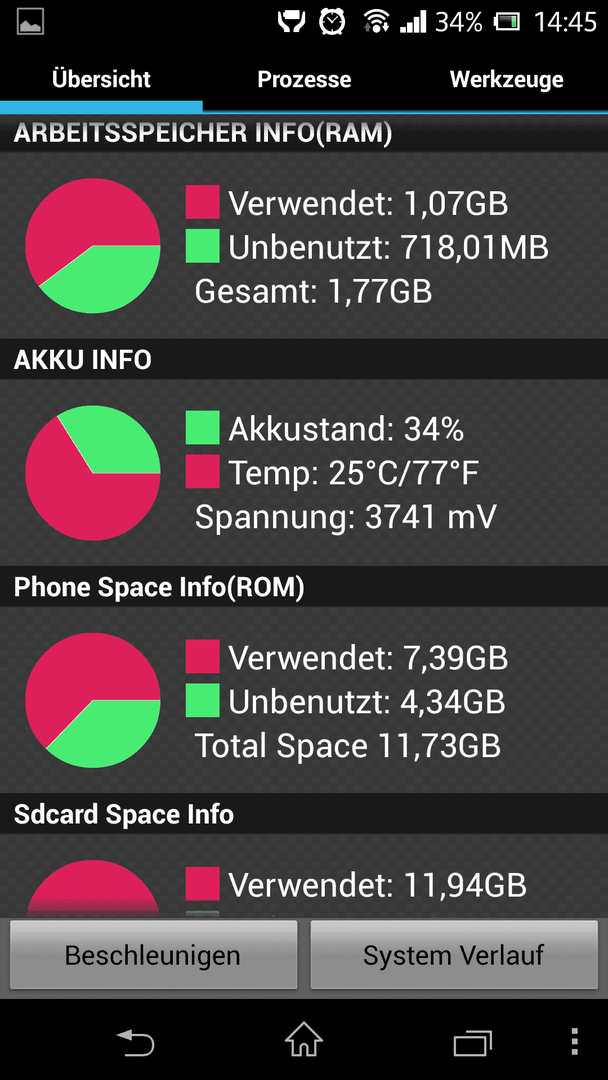The height and width of the screenshot is (1080, 608).
Task: Open System Verlauf
Action: (x=454, y=955)
